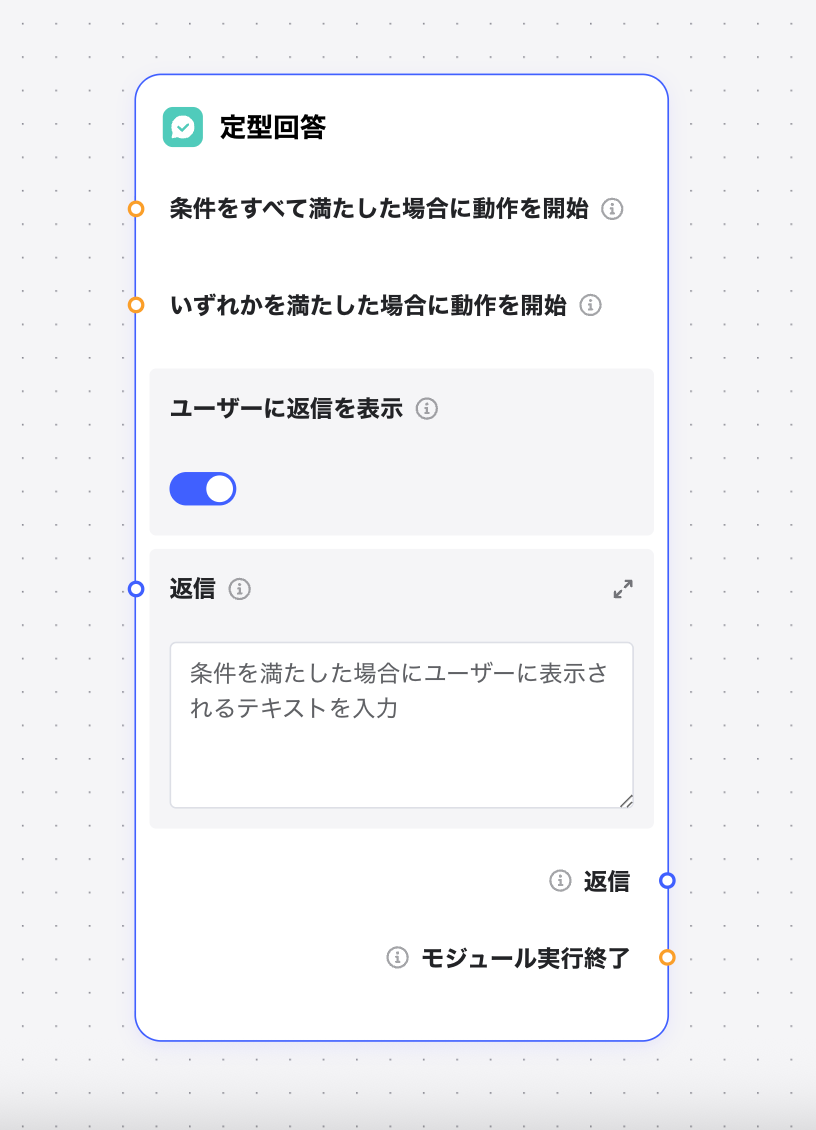Tap the 条件をすべて満たした場合 input connector
Viewport: 816px width, 1130px height.
pos(136,209)
